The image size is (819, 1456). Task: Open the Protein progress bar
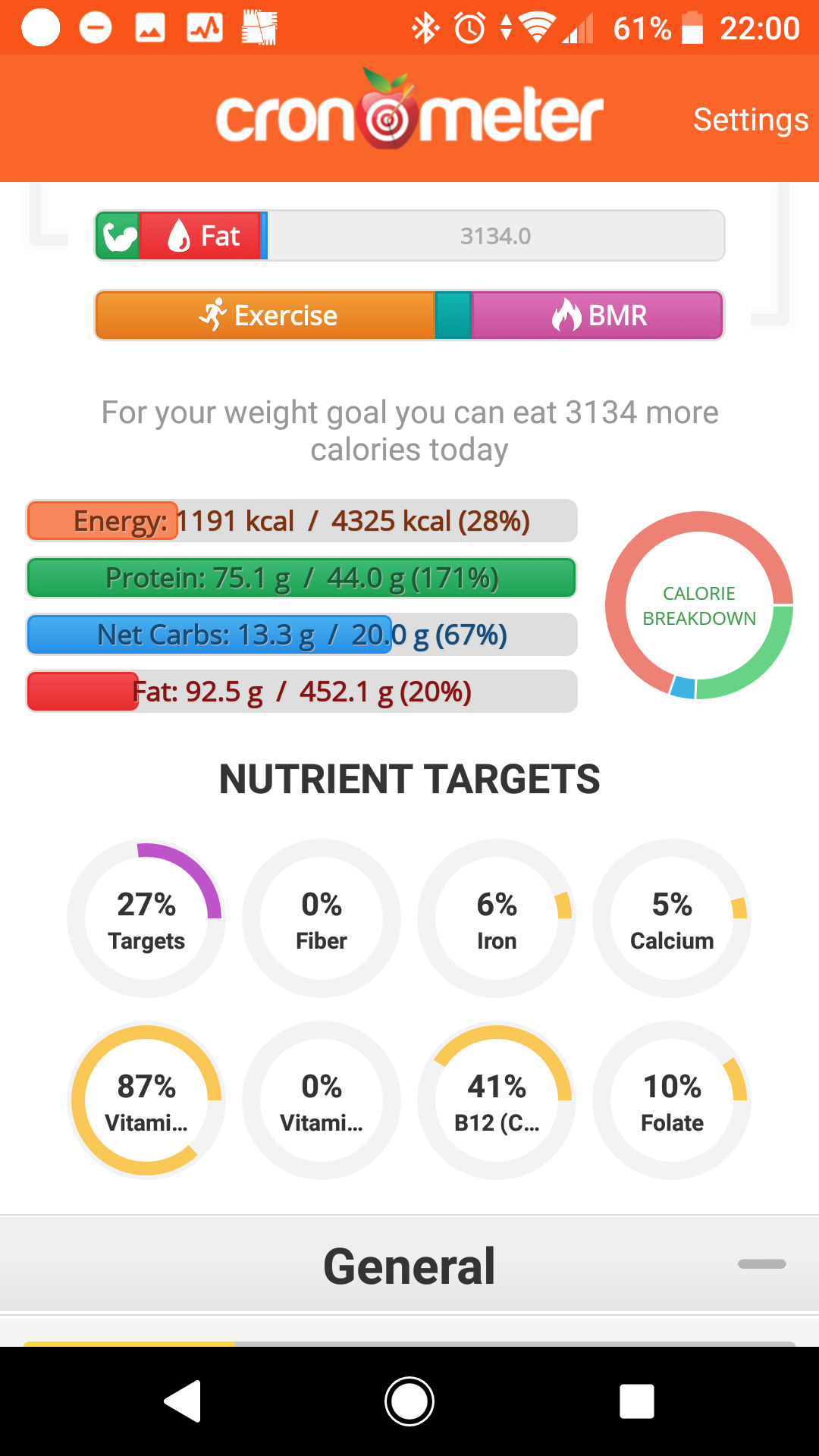pos(302,578)
